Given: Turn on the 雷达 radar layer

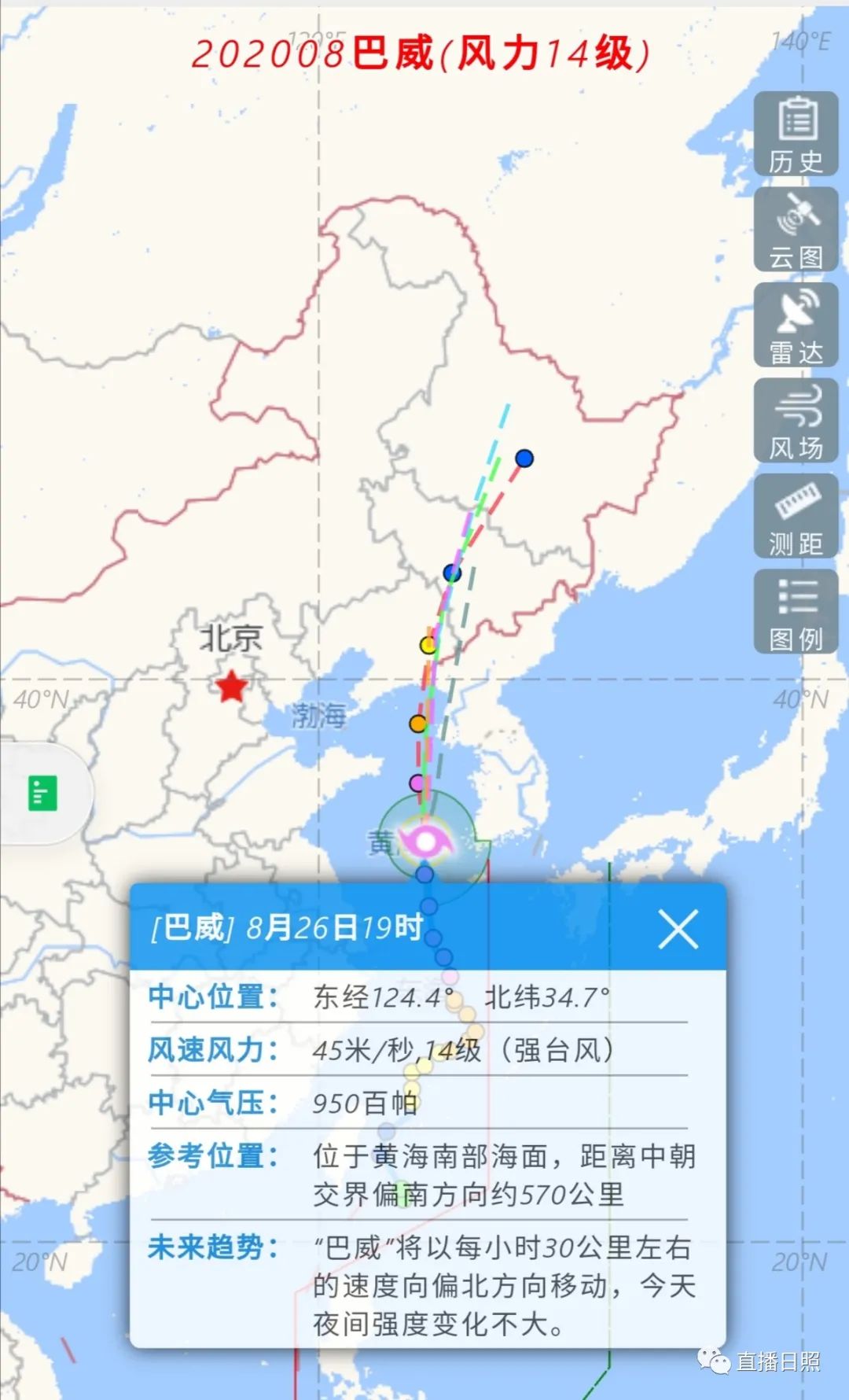Looking at the screenshot, I should click(x=796, y=326).
